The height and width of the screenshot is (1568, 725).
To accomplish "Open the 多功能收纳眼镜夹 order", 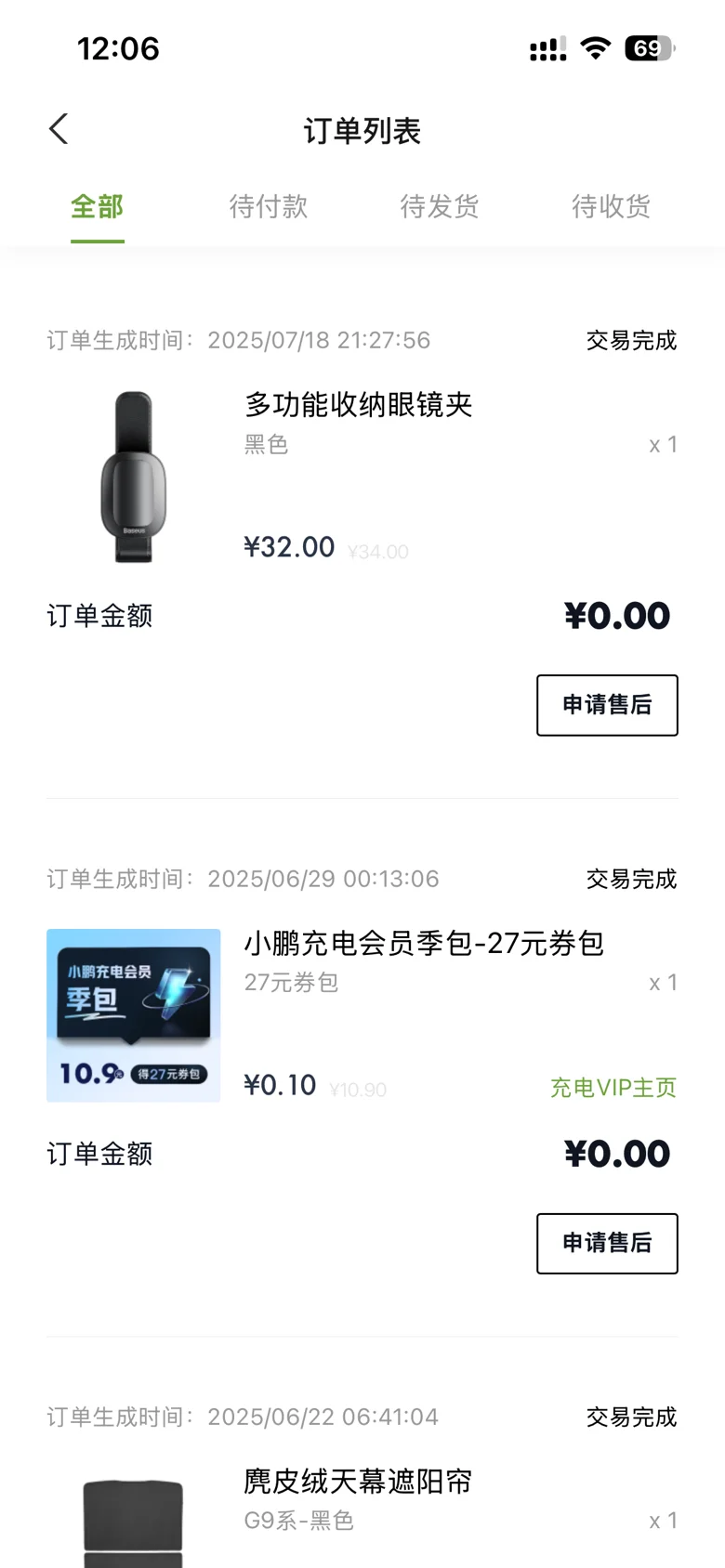I will (x=358, y=405).
